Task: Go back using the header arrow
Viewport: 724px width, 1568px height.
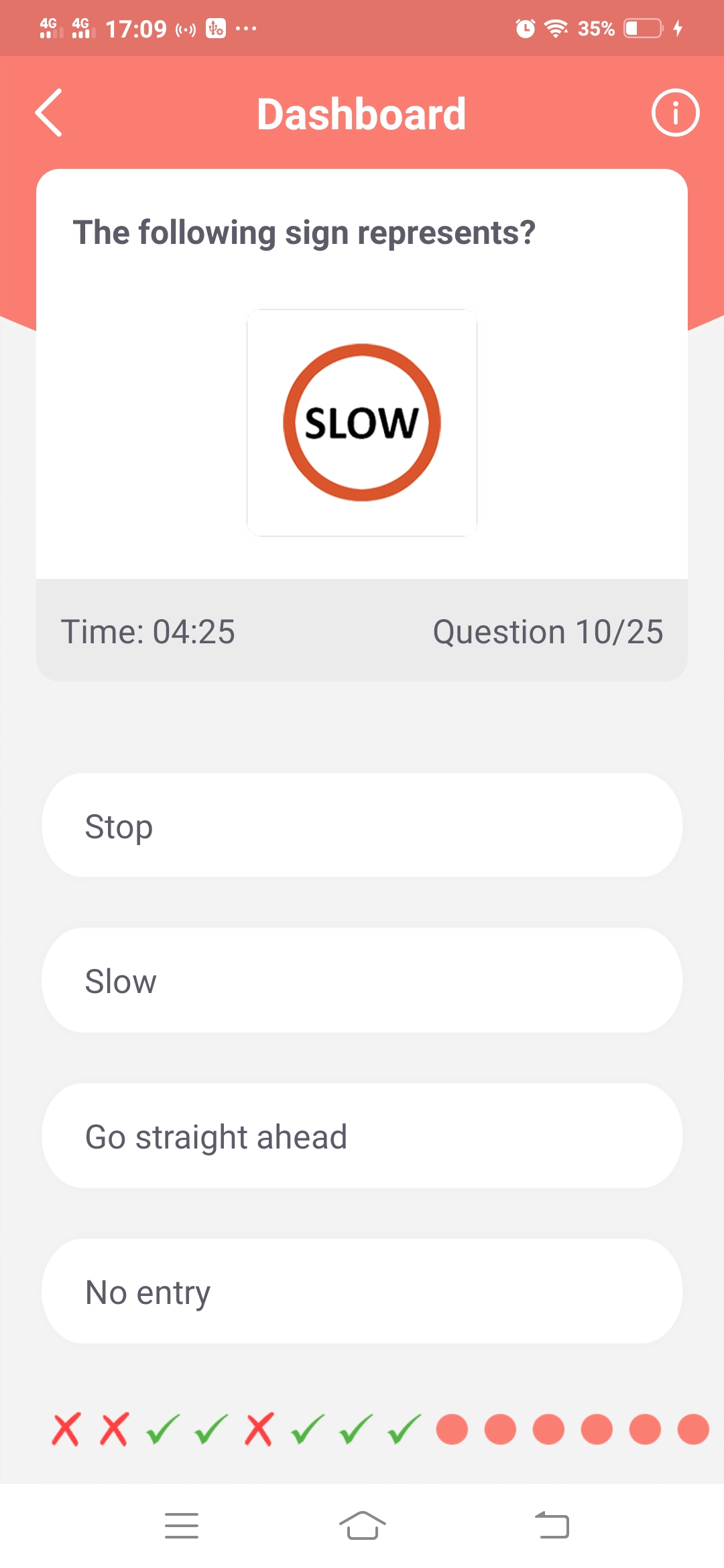Action: (49, 113)
